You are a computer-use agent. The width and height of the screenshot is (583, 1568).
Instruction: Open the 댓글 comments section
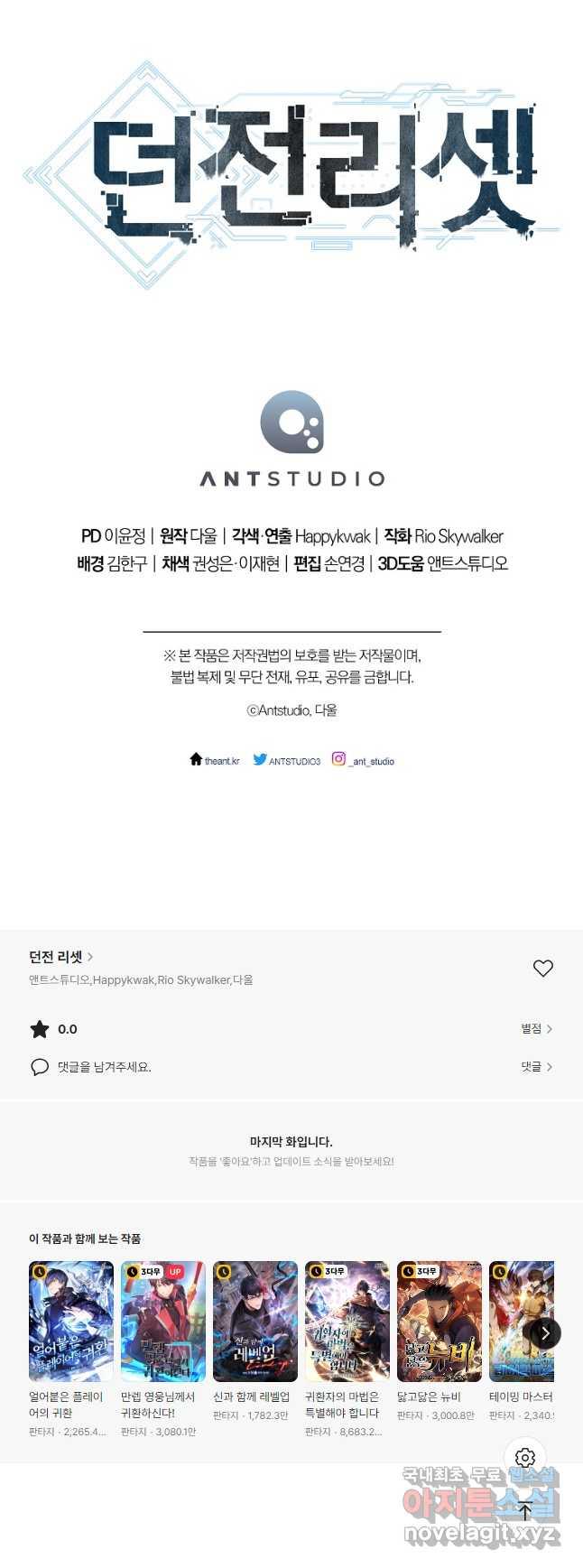coord(536,1067)
